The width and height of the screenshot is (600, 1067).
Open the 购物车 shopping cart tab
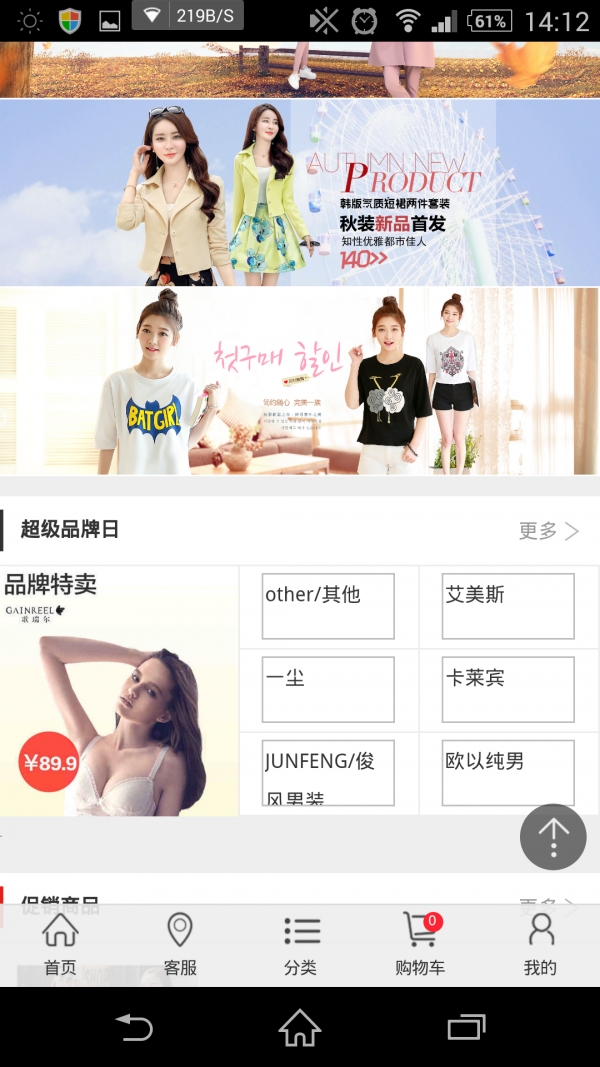click(420, 945)
